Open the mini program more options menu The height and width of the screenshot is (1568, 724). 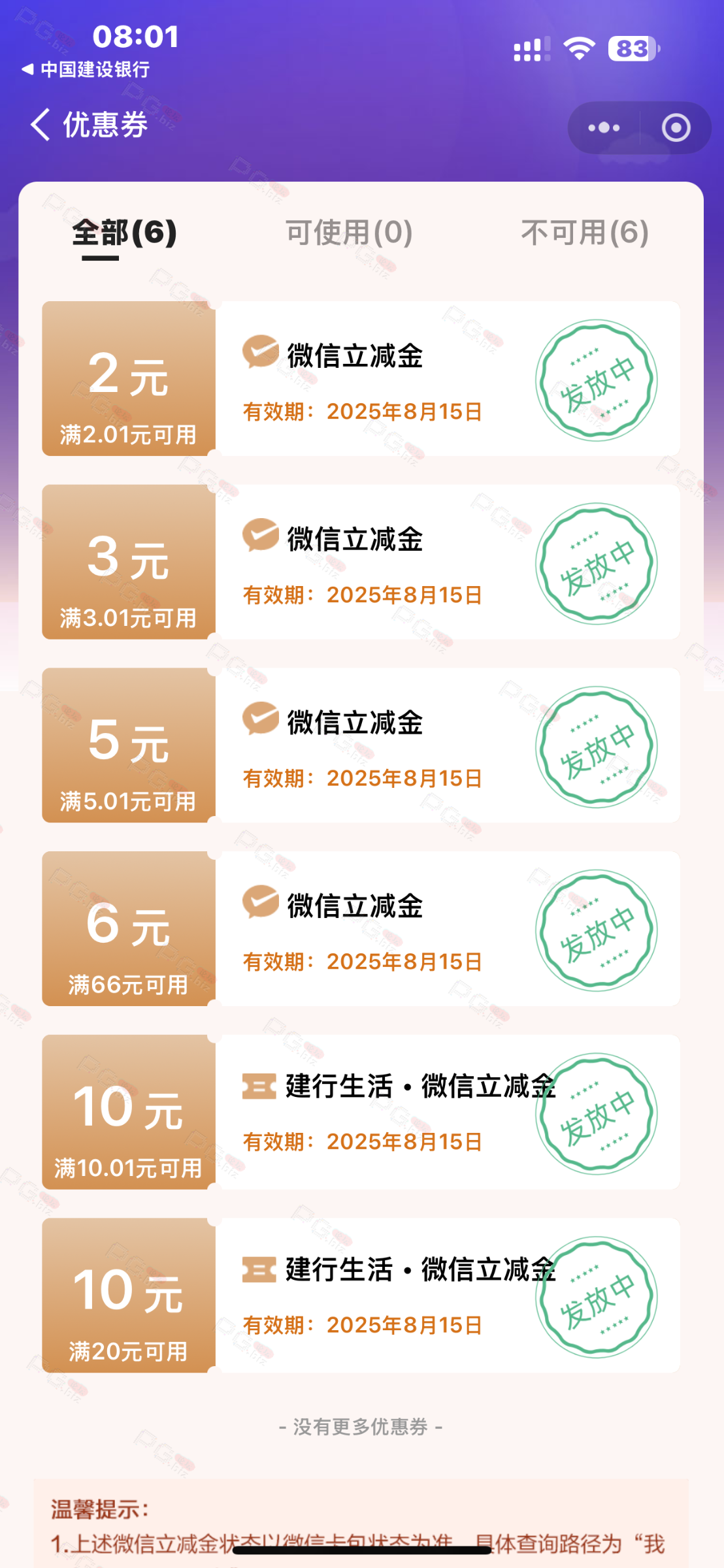604,127
